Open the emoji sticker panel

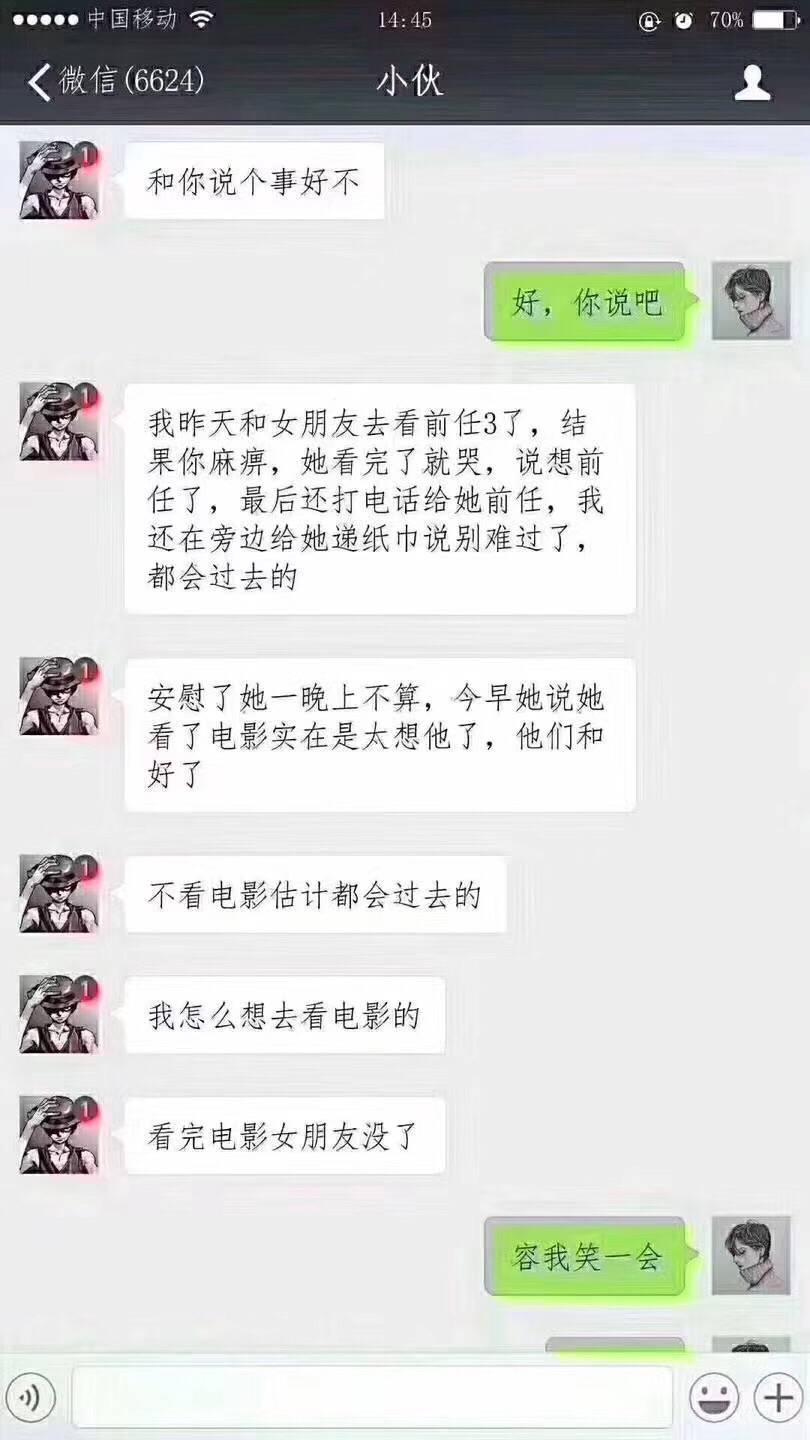coord(714,1397)
